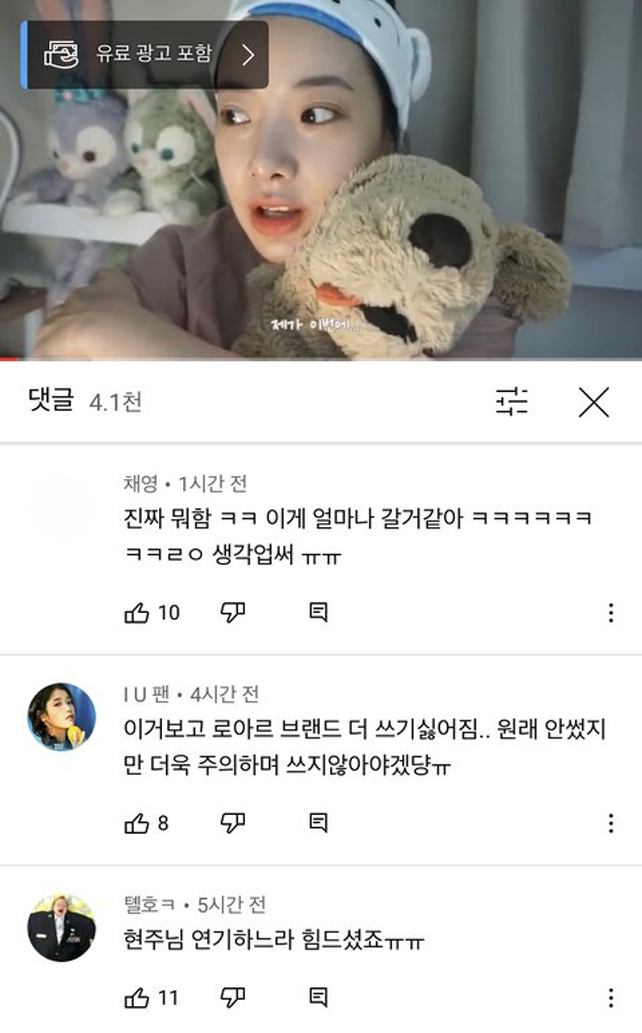The image size is (642, 1033).
Task: Dislike 채영's comment
Action: click(x=232, y=613)
